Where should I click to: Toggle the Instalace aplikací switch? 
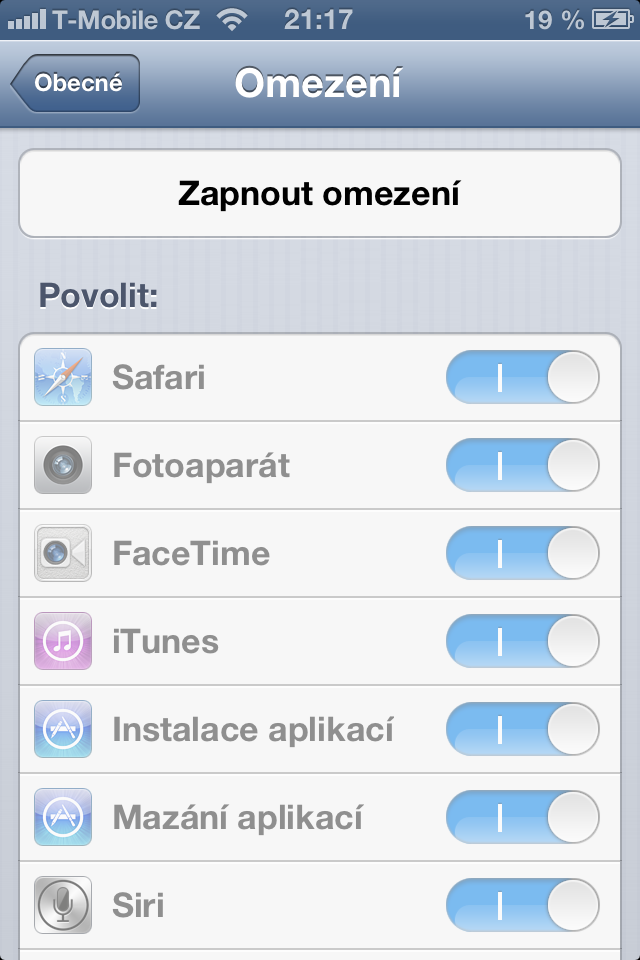(522, 730)
